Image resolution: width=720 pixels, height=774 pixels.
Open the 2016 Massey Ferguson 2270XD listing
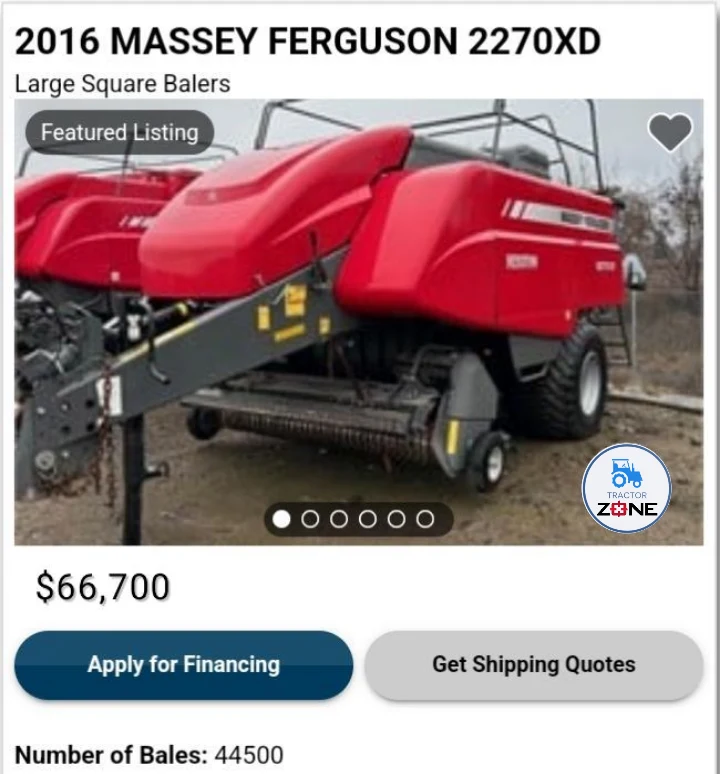(x=308, y=42)
